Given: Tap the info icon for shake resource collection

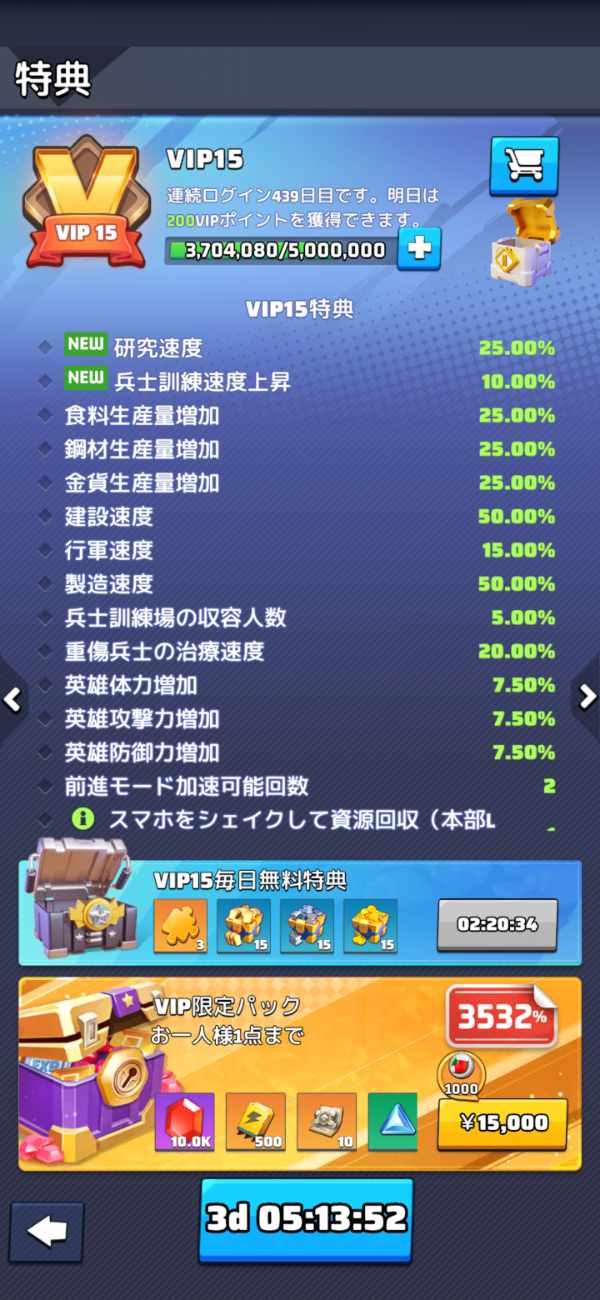Looking at the screenshot, I should [x=83, y=819].
